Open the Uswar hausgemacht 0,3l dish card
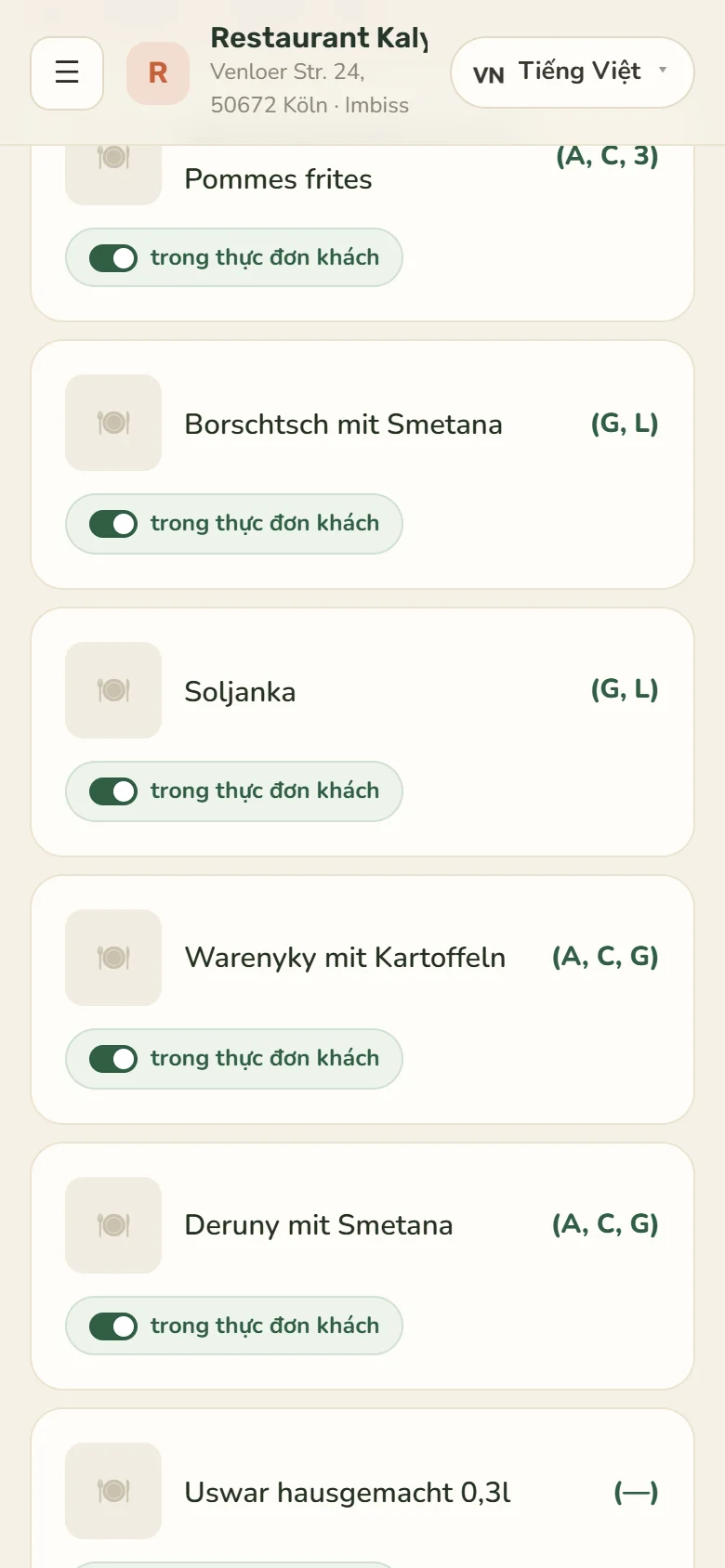The image size is (725, 1568). tap(362, 1488)
